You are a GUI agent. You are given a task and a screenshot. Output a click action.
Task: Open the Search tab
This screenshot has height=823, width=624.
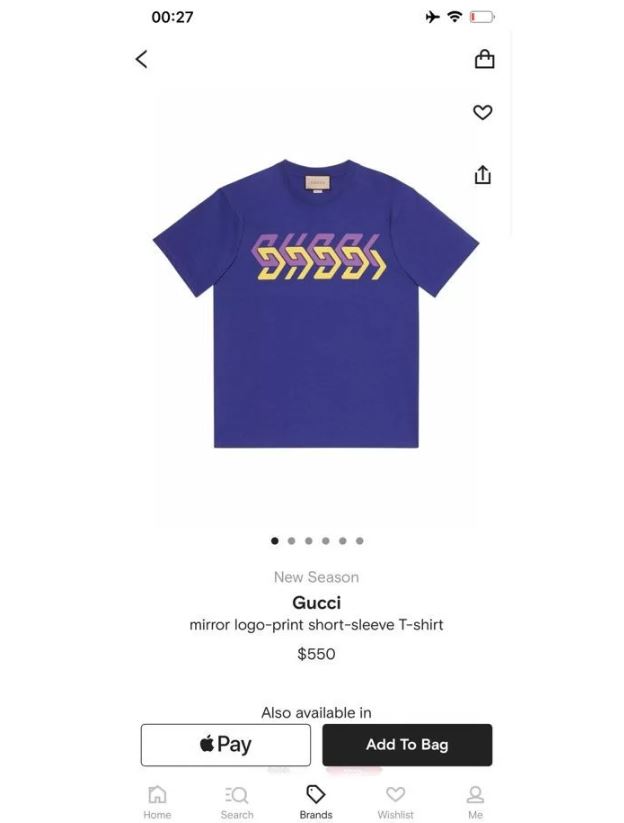click(237, 801)
